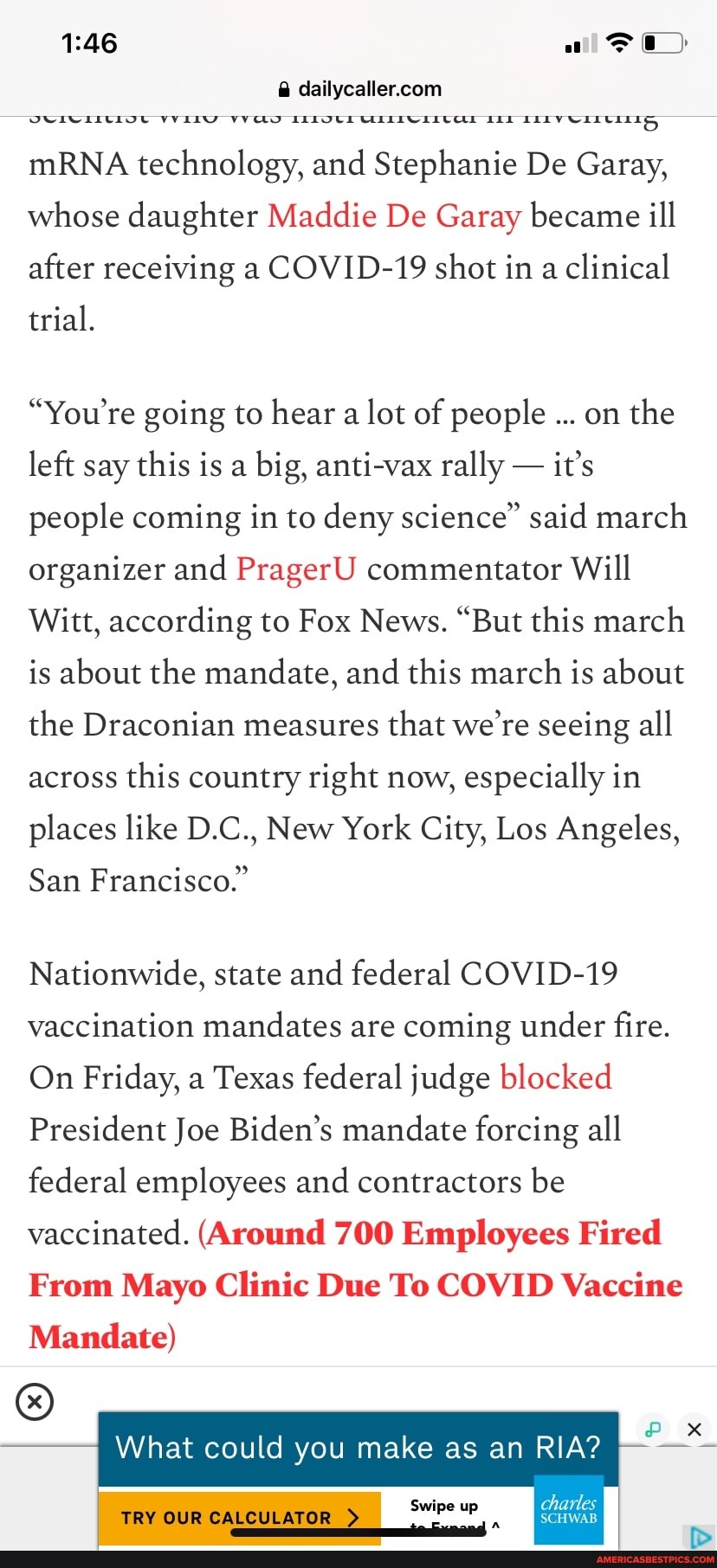Dismiss the ad with circled X

point(35,1401)
